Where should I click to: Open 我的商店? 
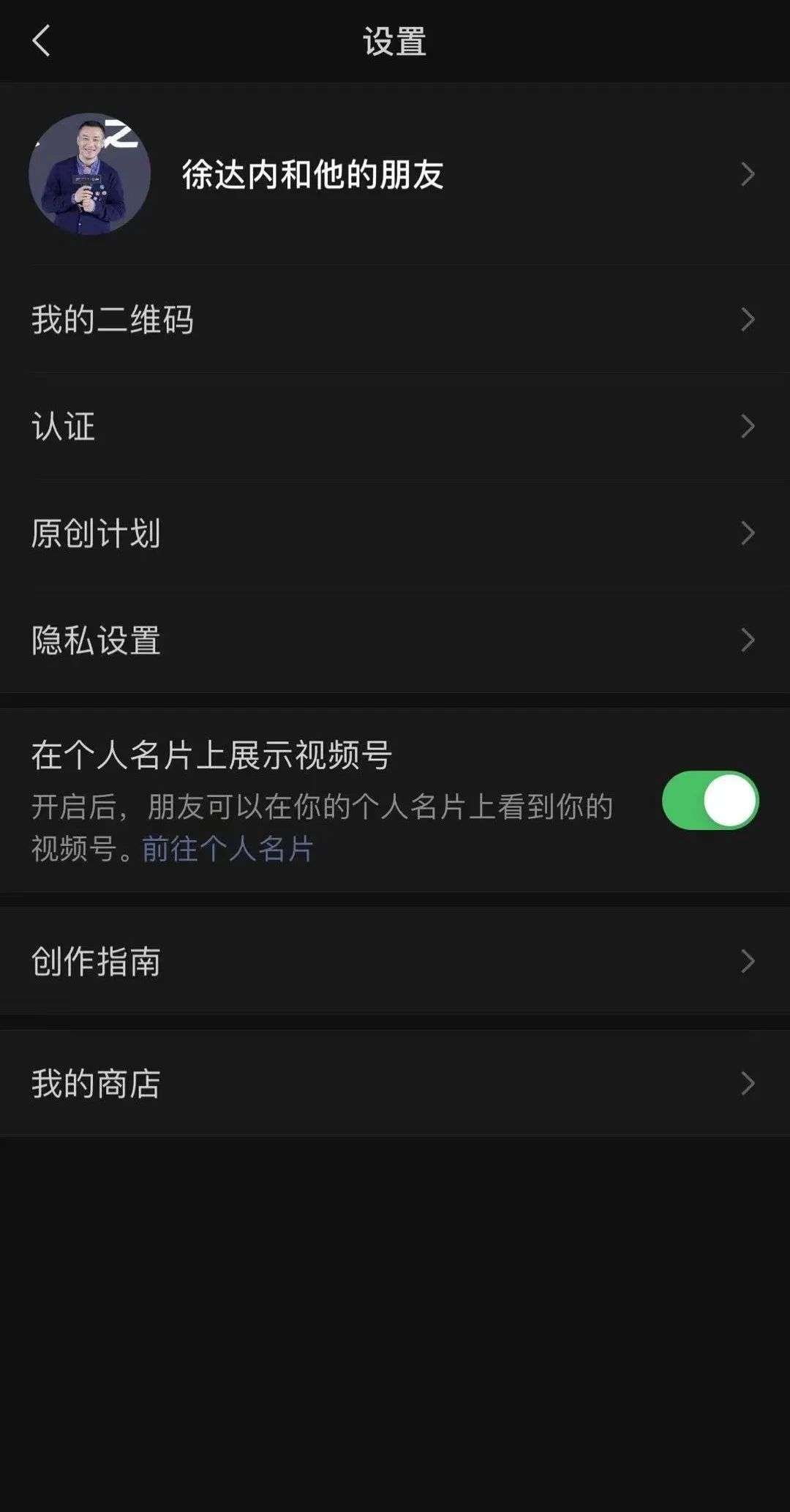[395, 1083]
